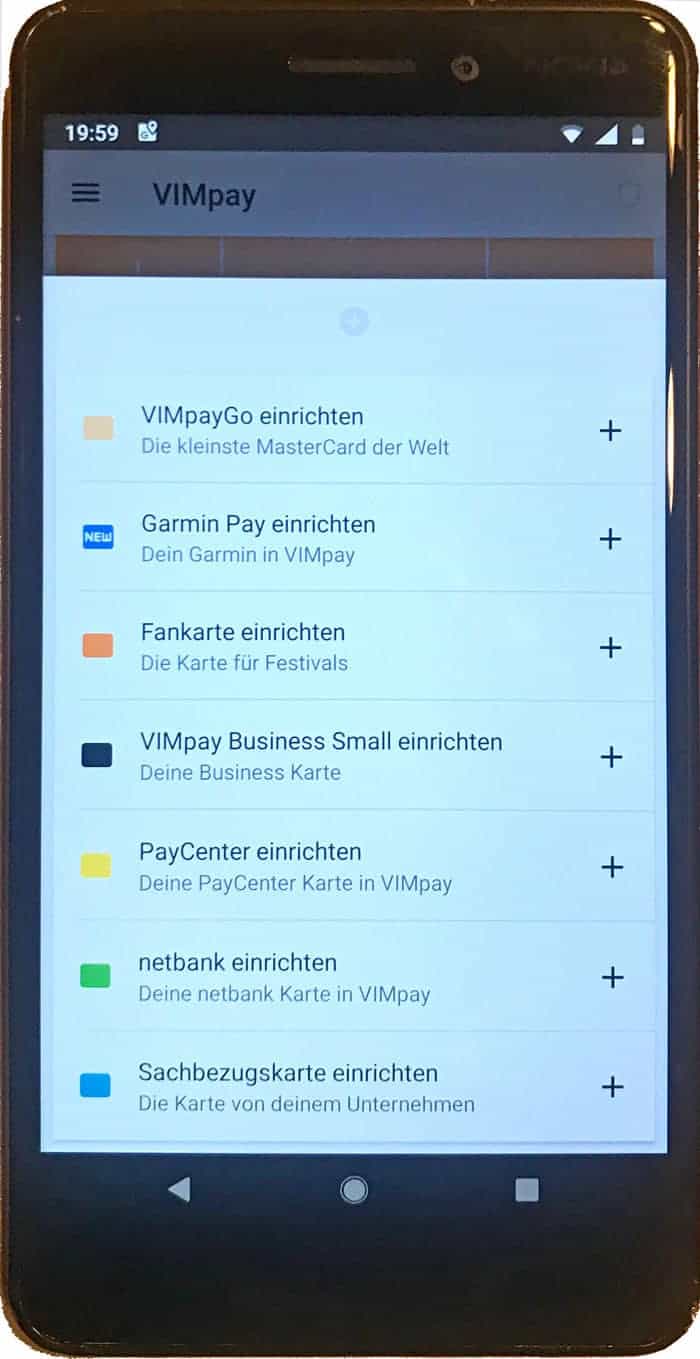This screenshot has height=1359, width=700.
Task: Open the hamburger drawer menu
Action: [x=86, y=193]
